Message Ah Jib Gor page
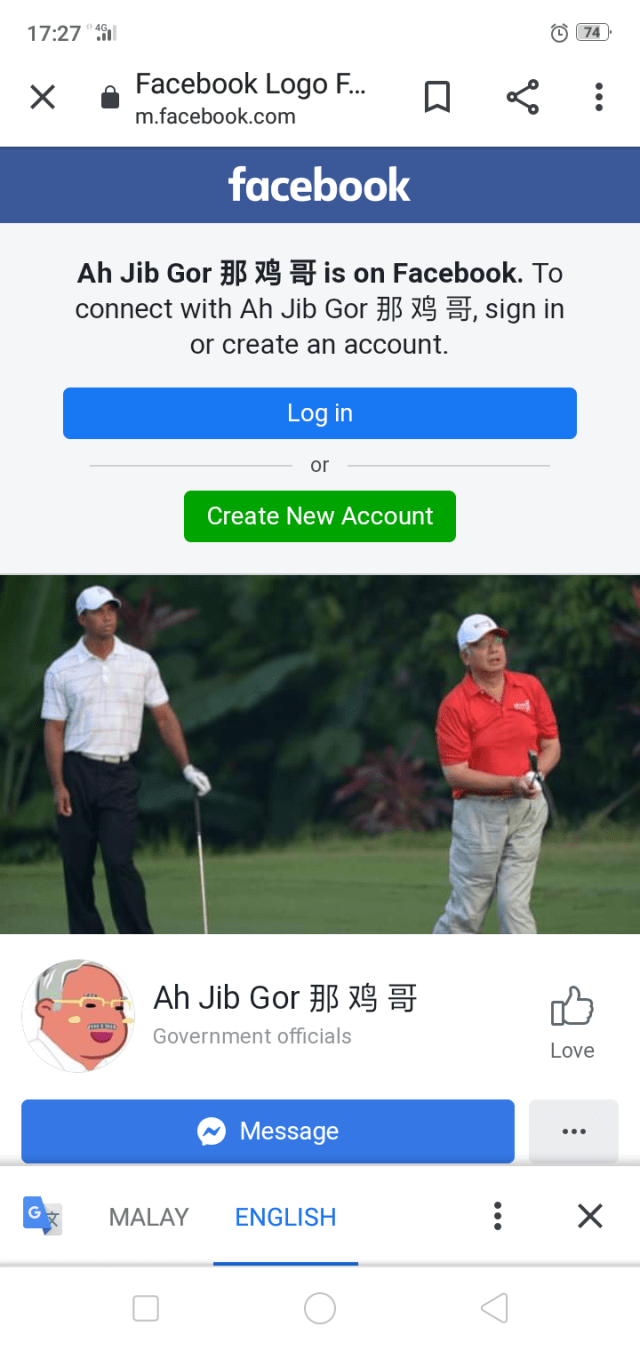Viewport: 640px width, 1351px height. coord(268,1131)
